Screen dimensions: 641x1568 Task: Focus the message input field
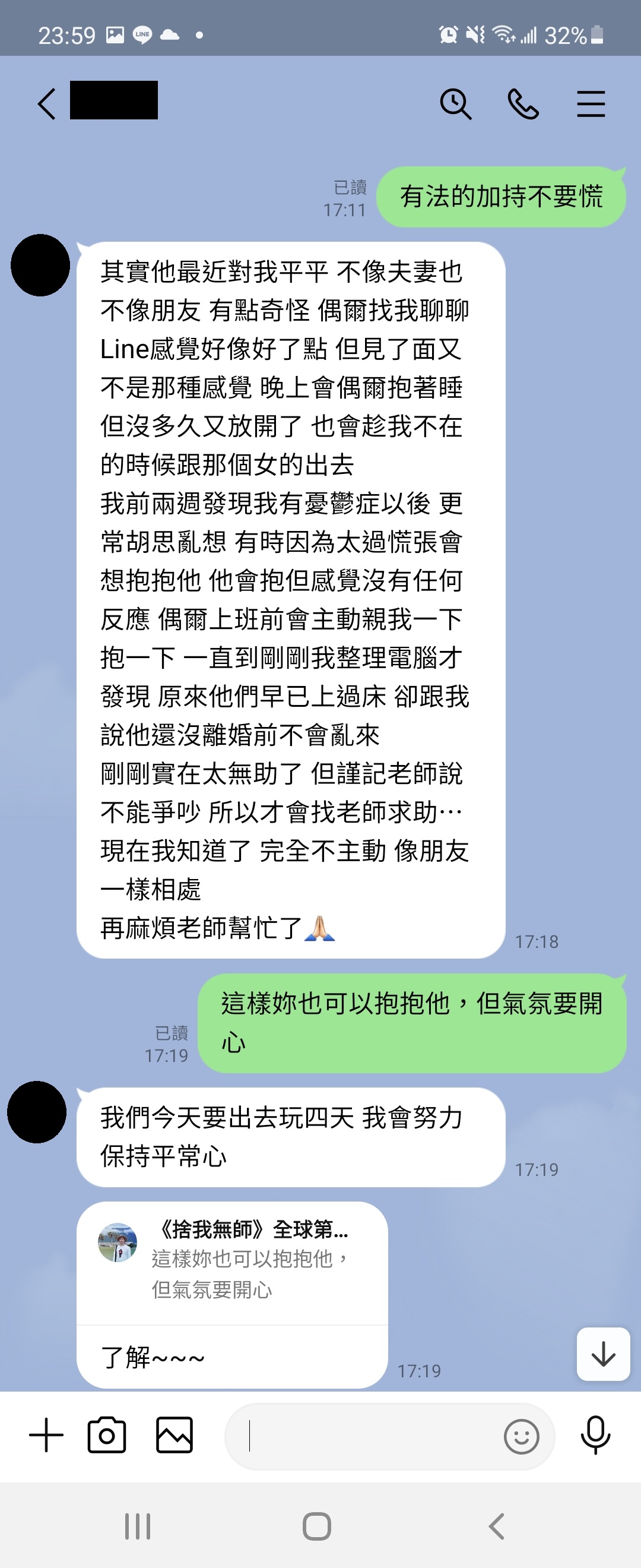[365, 1437]
